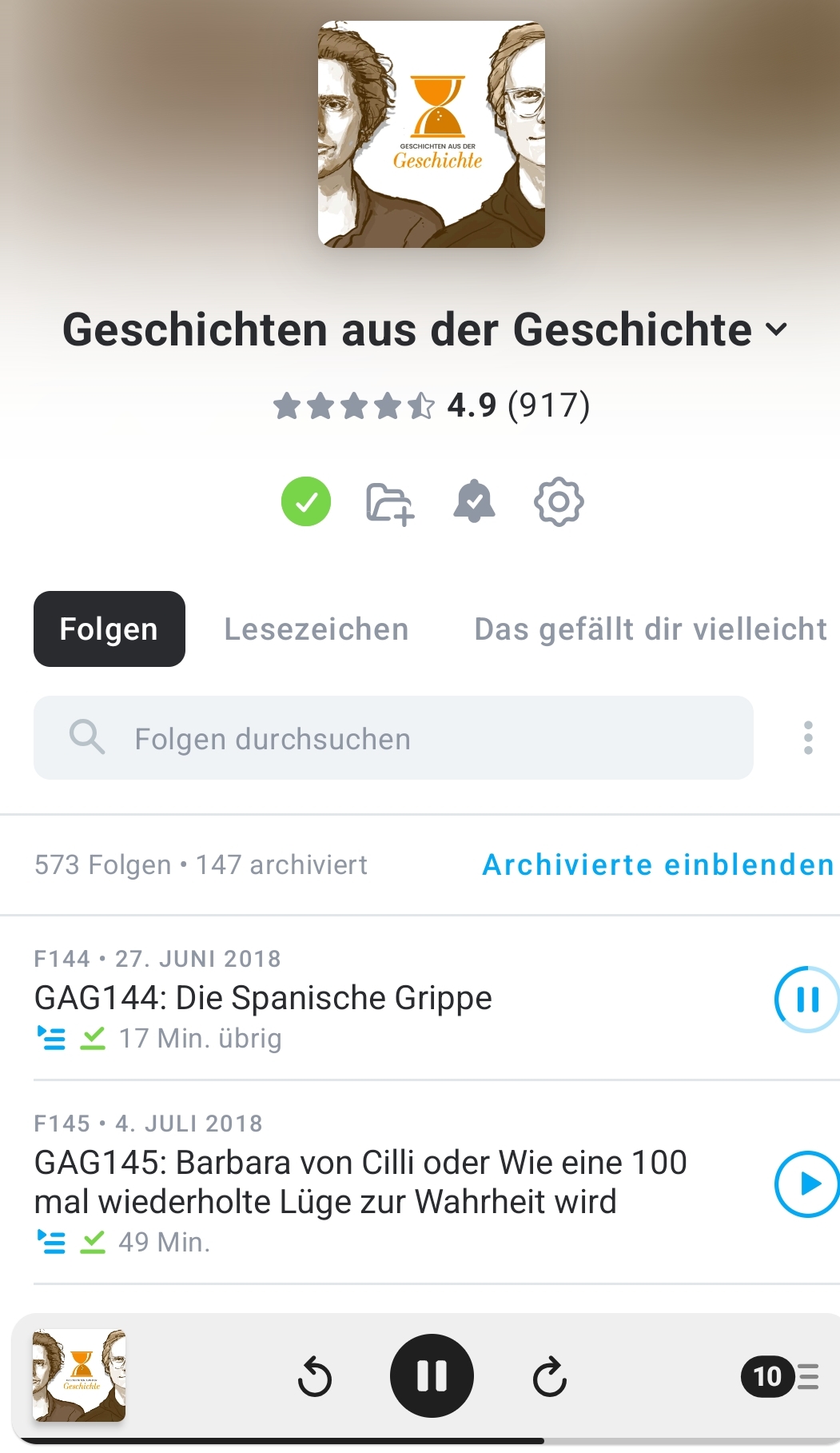Skip back in the mini player
The image size is (840, 1453).
(315, 1376)
